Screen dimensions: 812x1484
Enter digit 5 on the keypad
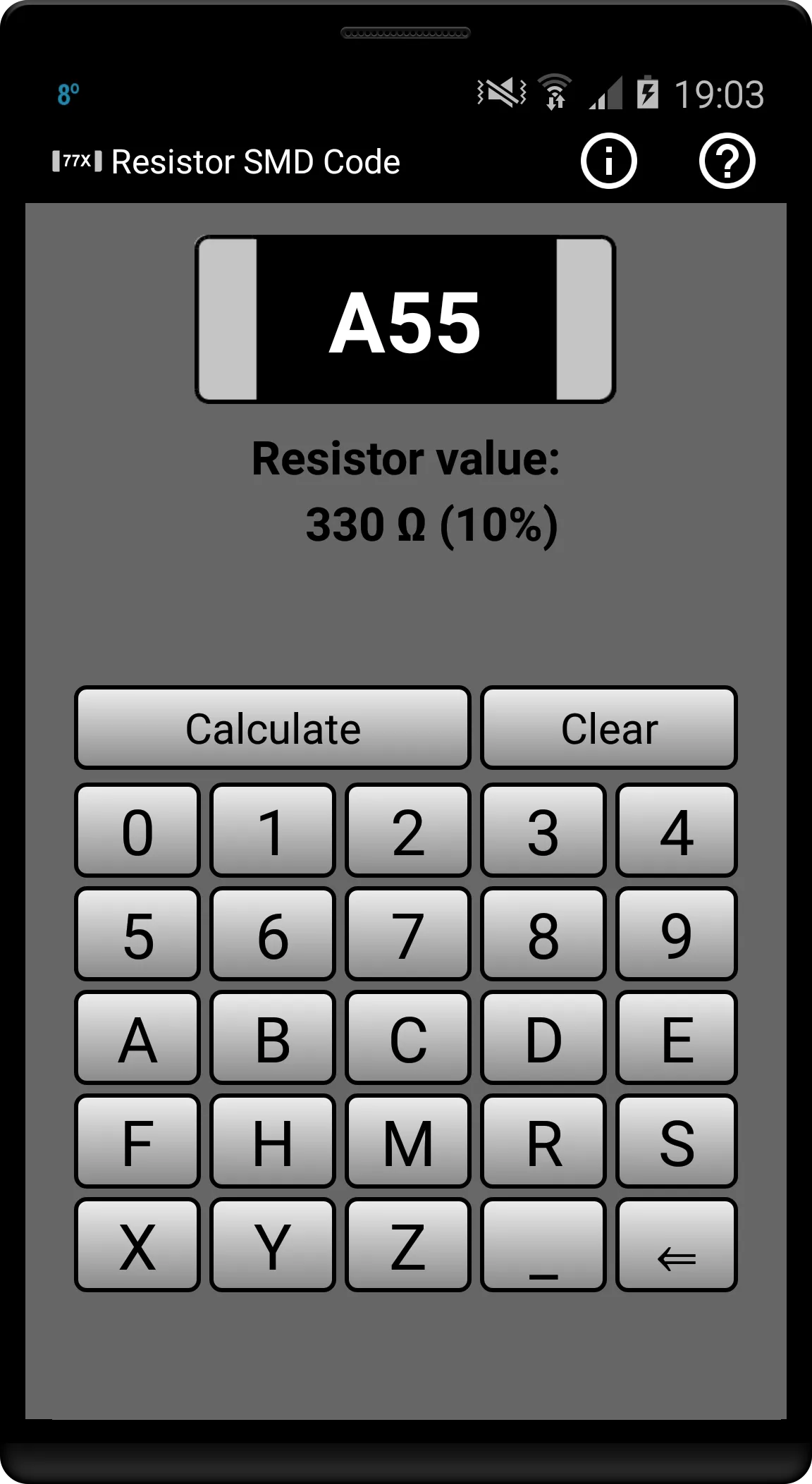pyautogui.click(x=137, y=934)
